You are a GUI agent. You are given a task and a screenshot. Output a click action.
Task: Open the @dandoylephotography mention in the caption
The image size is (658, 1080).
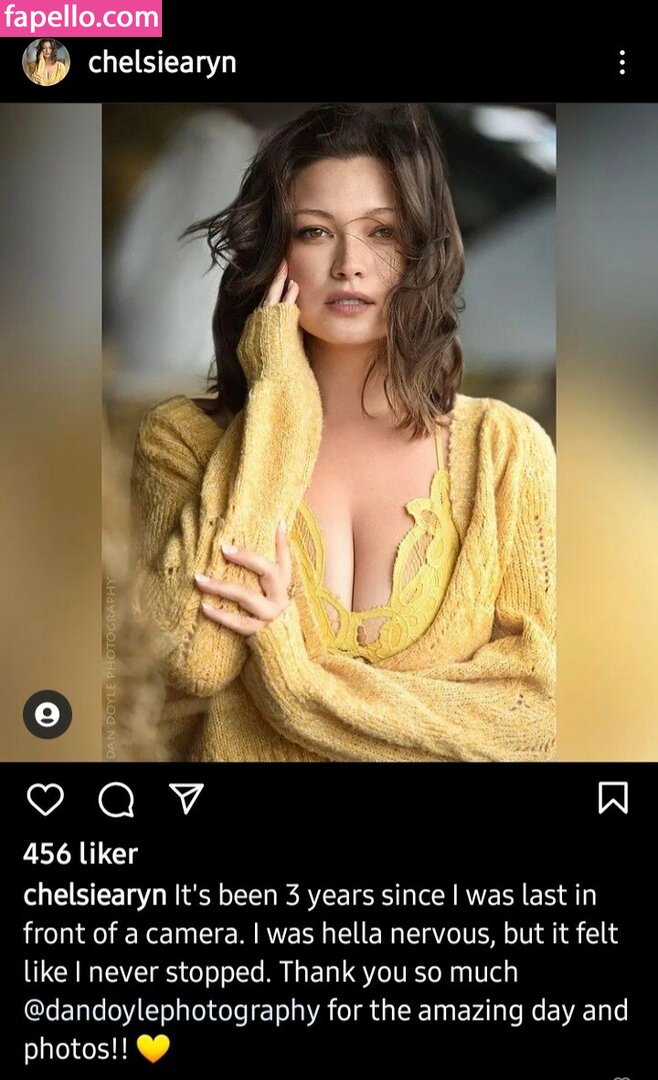click(172, 1011)
